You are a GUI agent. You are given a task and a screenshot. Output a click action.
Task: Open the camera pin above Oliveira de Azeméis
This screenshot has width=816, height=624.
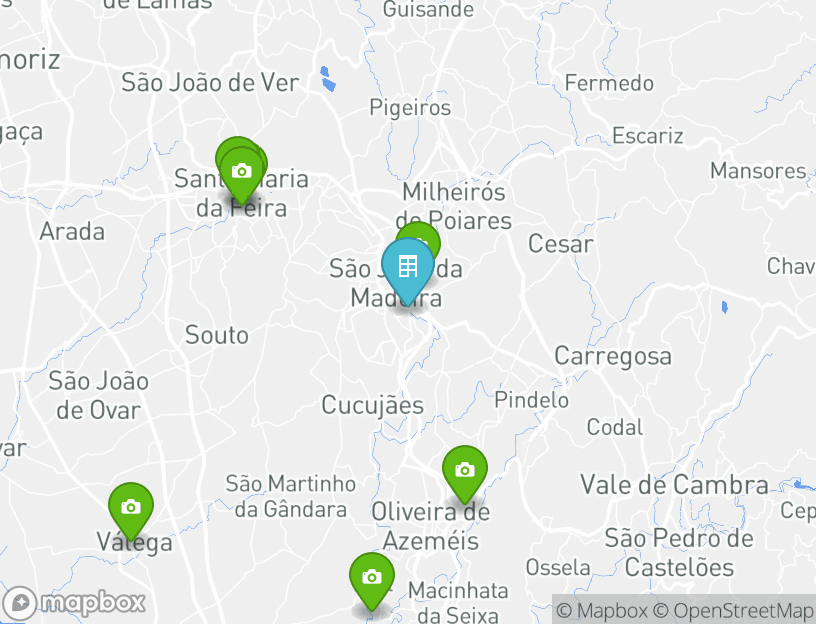click(465, 470)
